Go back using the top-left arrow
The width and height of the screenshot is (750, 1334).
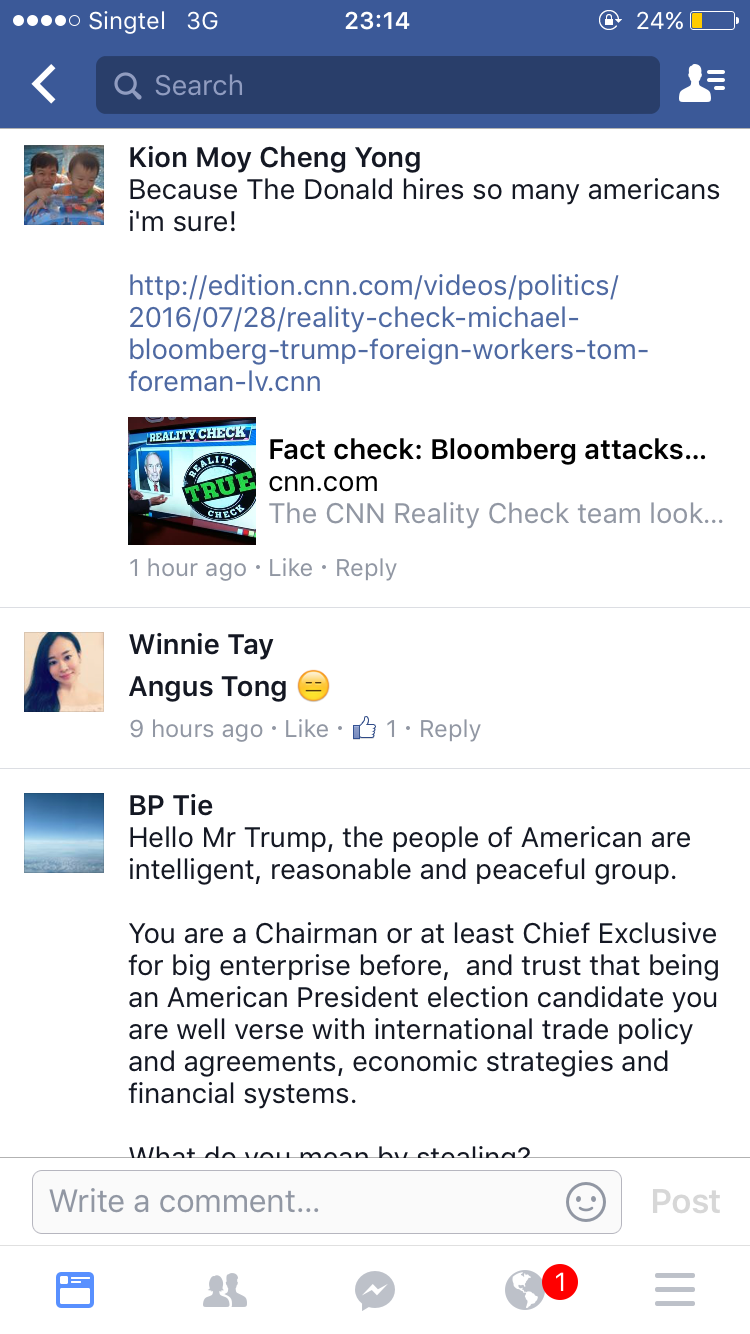(44, 85)
